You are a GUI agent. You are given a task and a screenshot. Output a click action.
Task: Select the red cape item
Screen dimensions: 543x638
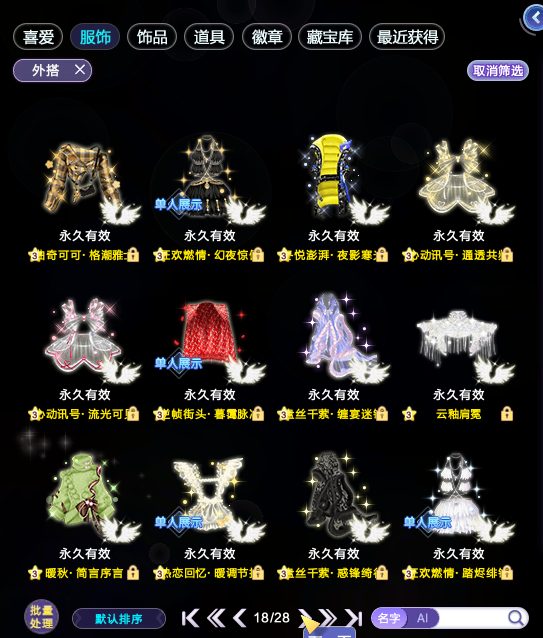click(209, 332)
